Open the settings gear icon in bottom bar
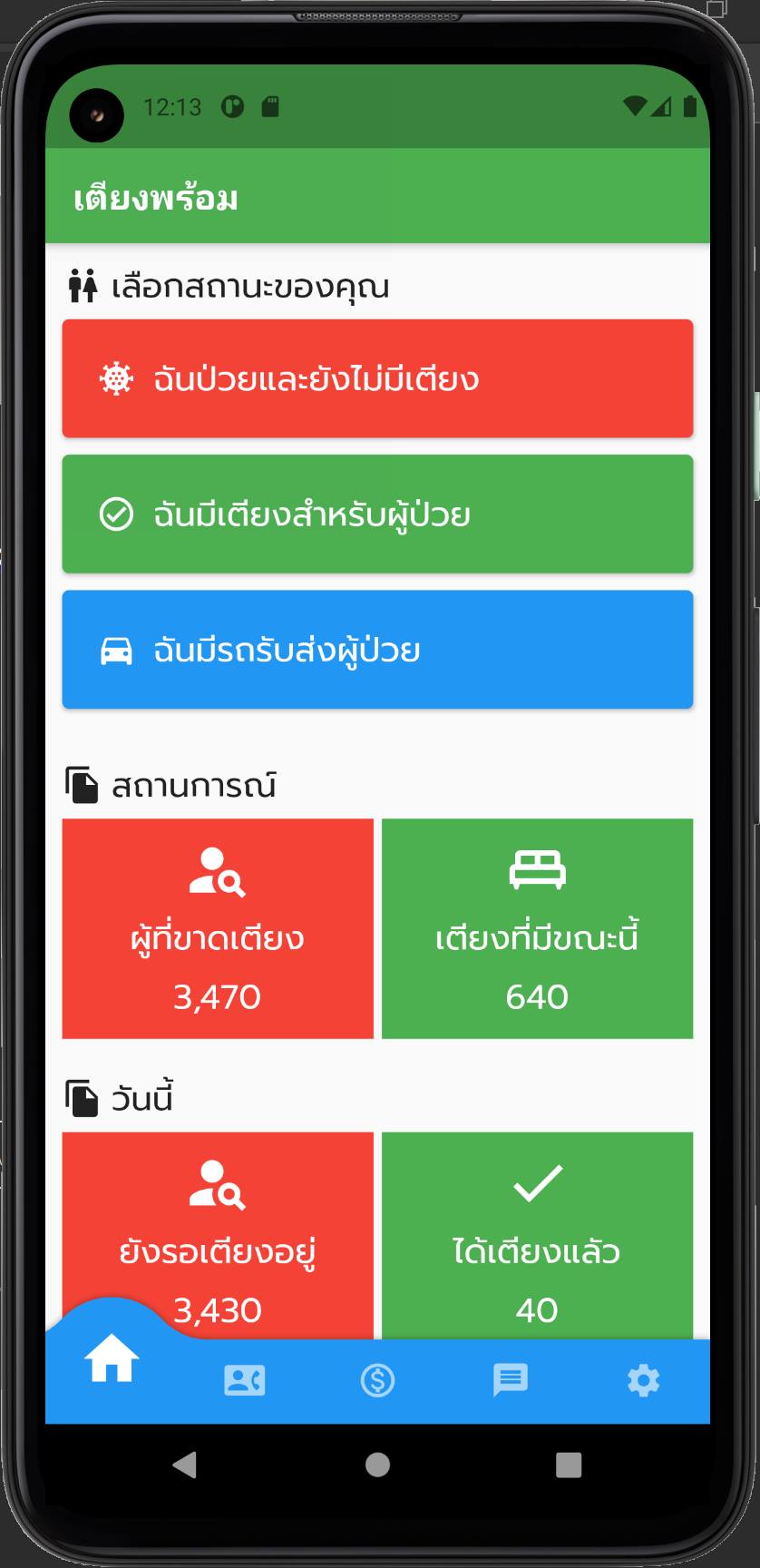 tap(644, 1381)
